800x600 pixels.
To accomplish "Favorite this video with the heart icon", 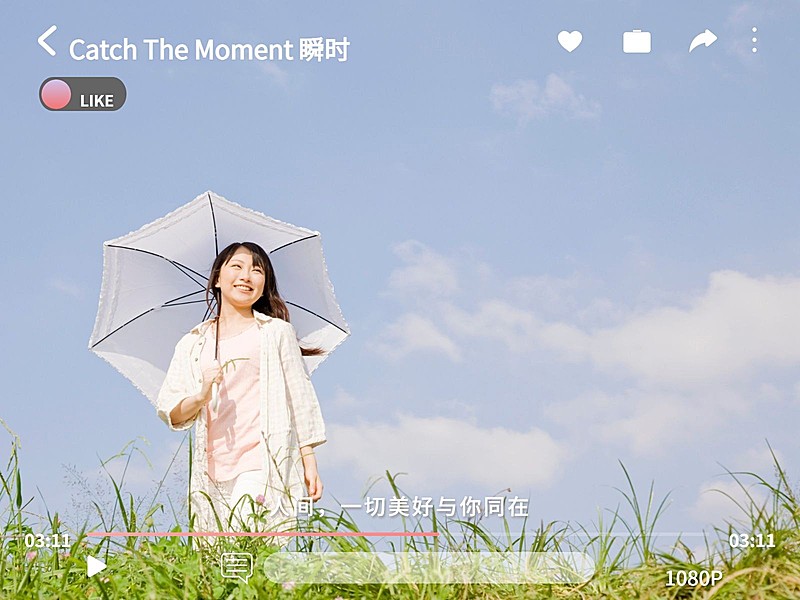I will (x=570, y=41).
